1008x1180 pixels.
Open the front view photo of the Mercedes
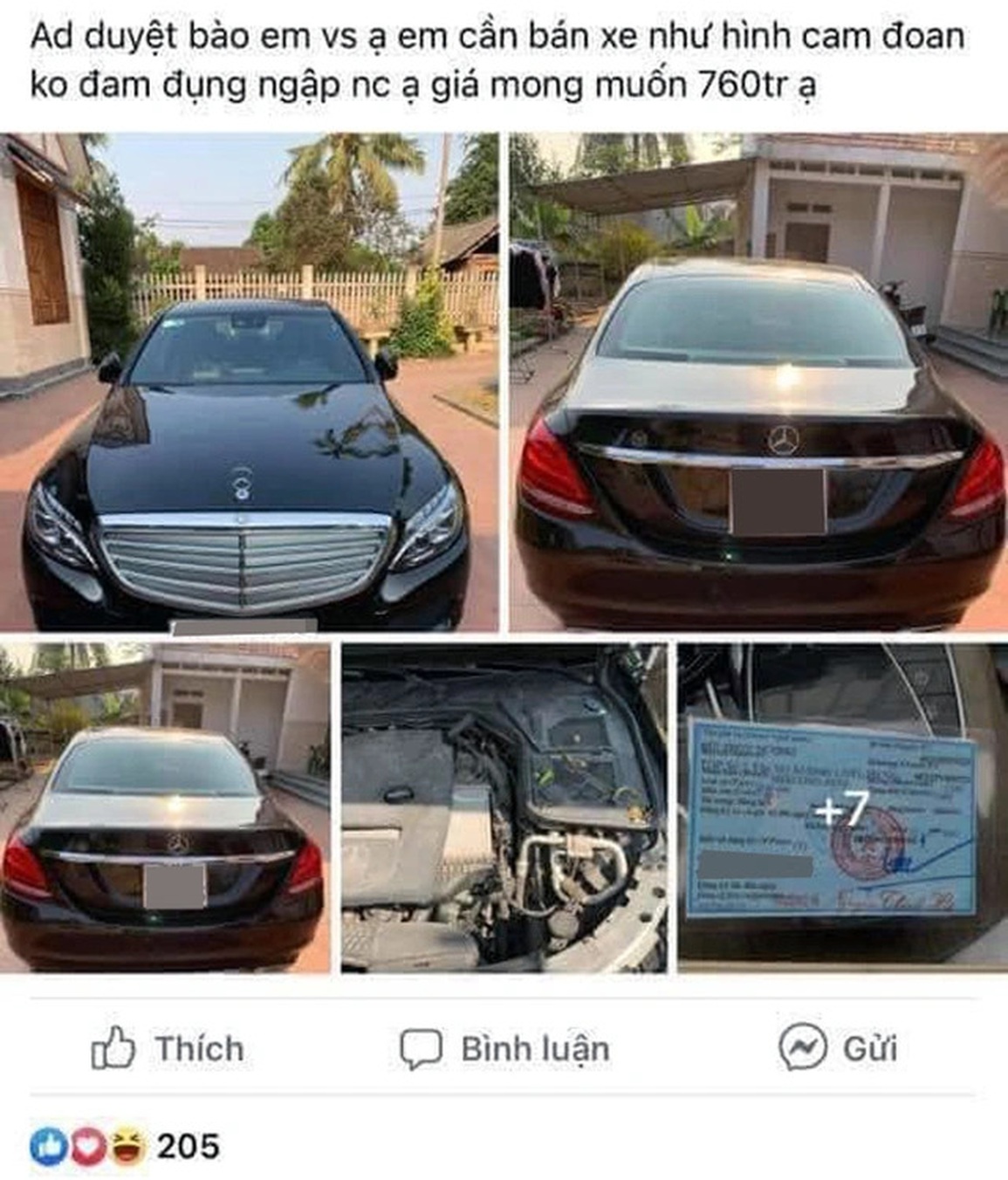250,382
